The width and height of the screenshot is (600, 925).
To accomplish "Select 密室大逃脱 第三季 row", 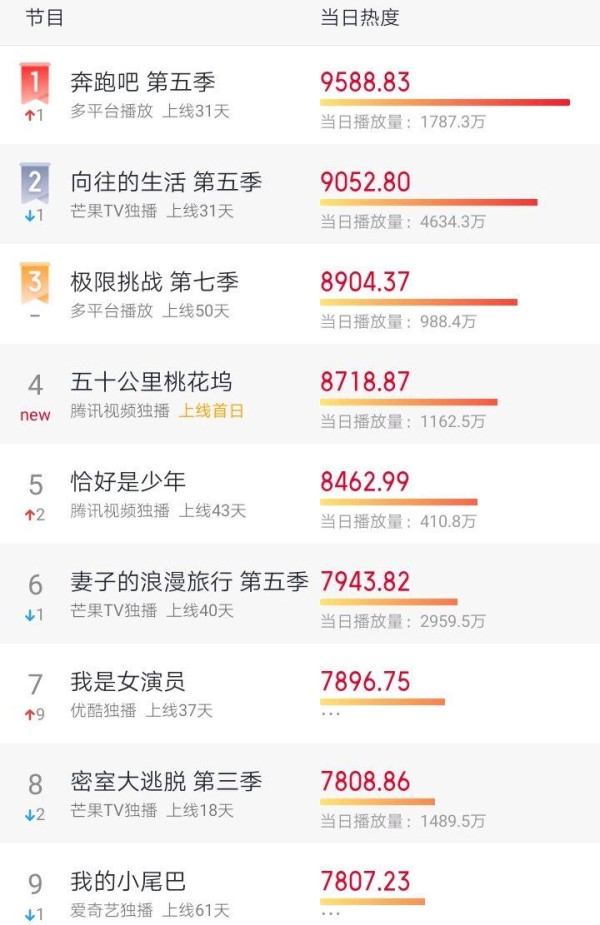I will (166, 782).
